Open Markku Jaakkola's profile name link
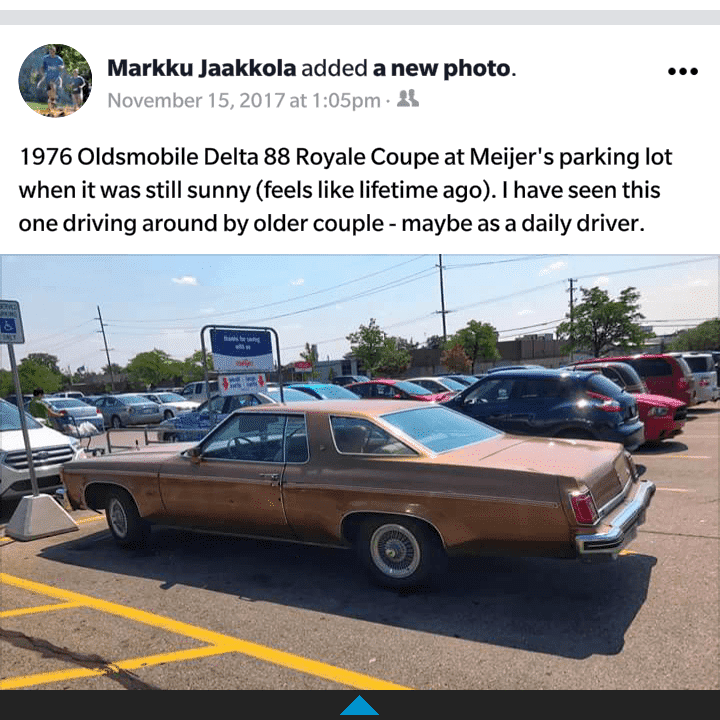 [201, 69]
